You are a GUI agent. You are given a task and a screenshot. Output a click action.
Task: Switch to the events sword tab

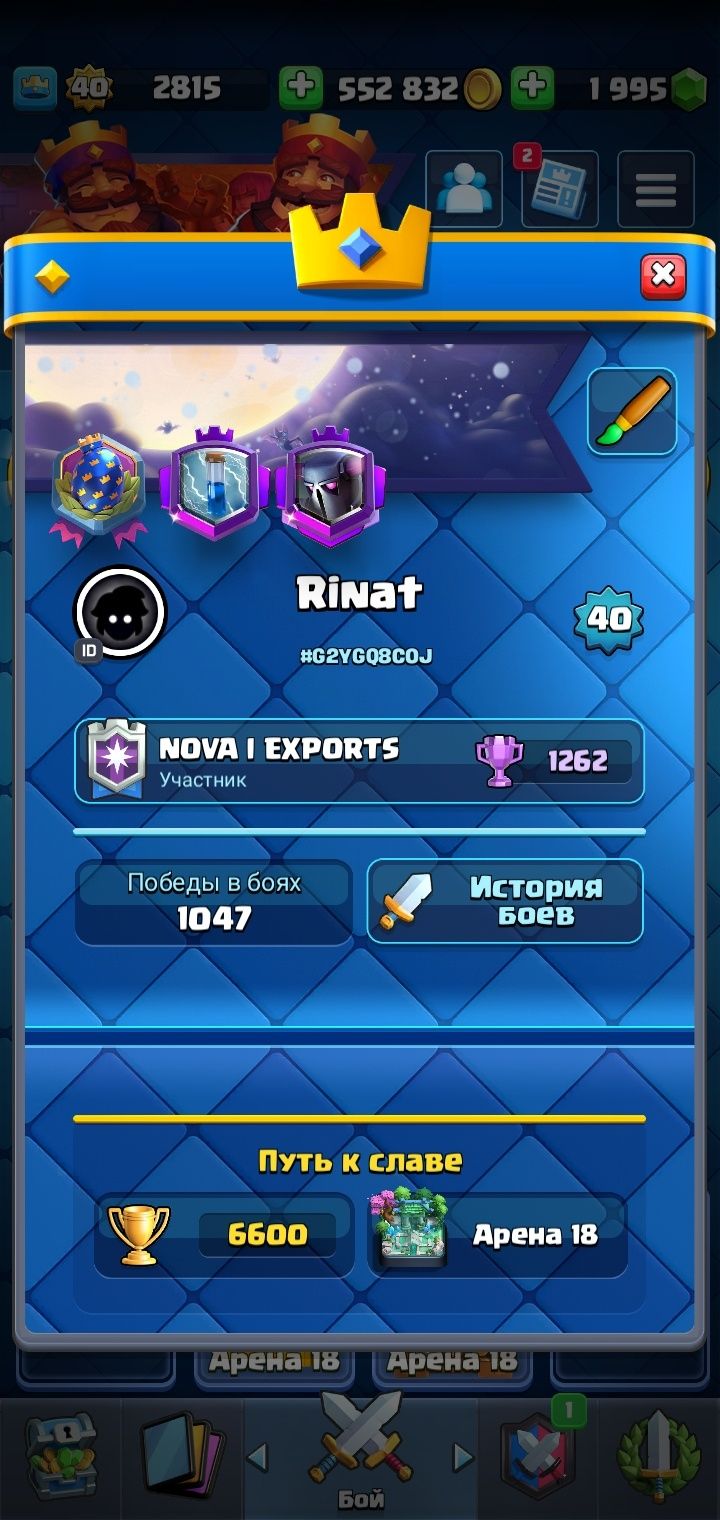657,1456
